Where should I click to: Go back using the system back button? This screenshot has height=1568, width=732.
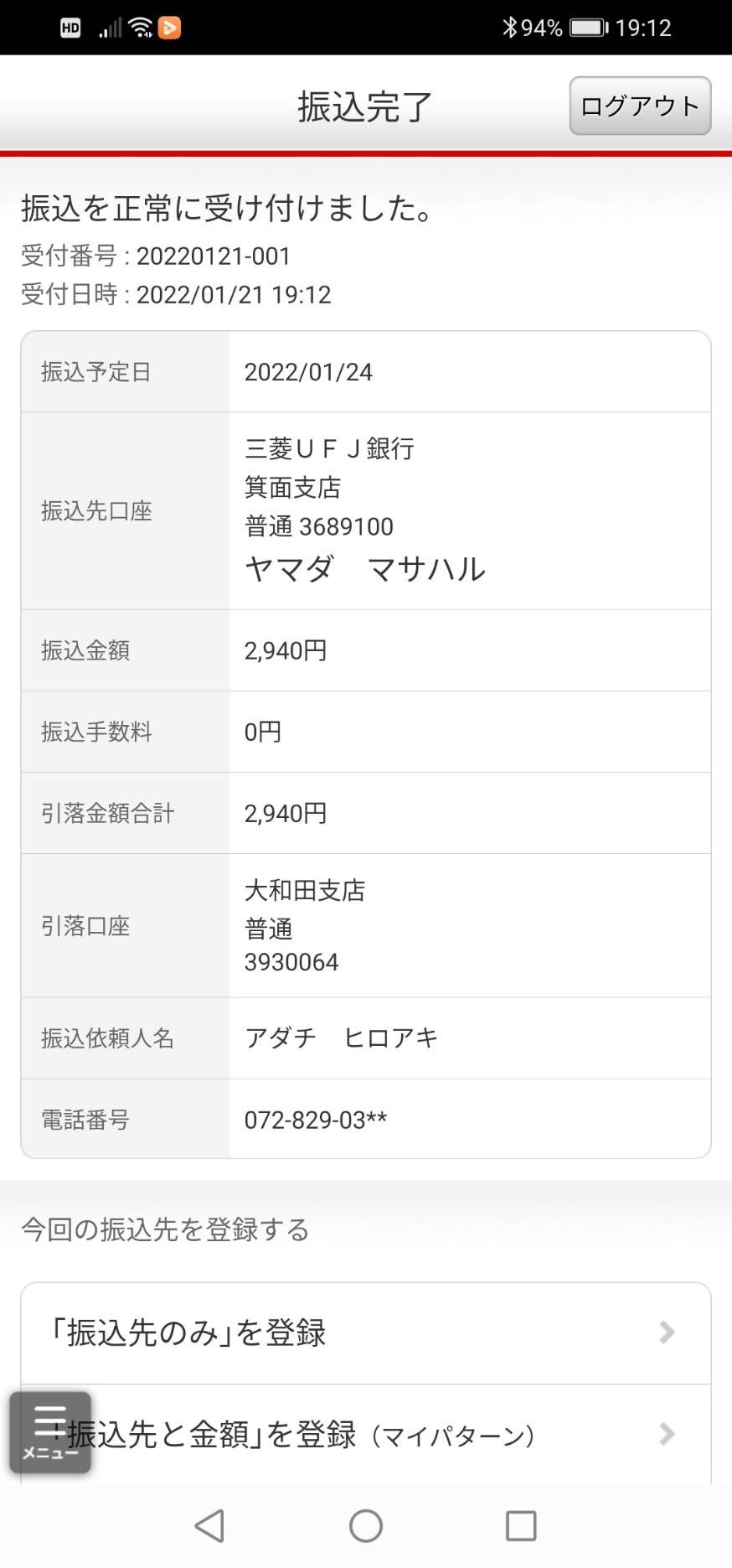coord(209,1526)
